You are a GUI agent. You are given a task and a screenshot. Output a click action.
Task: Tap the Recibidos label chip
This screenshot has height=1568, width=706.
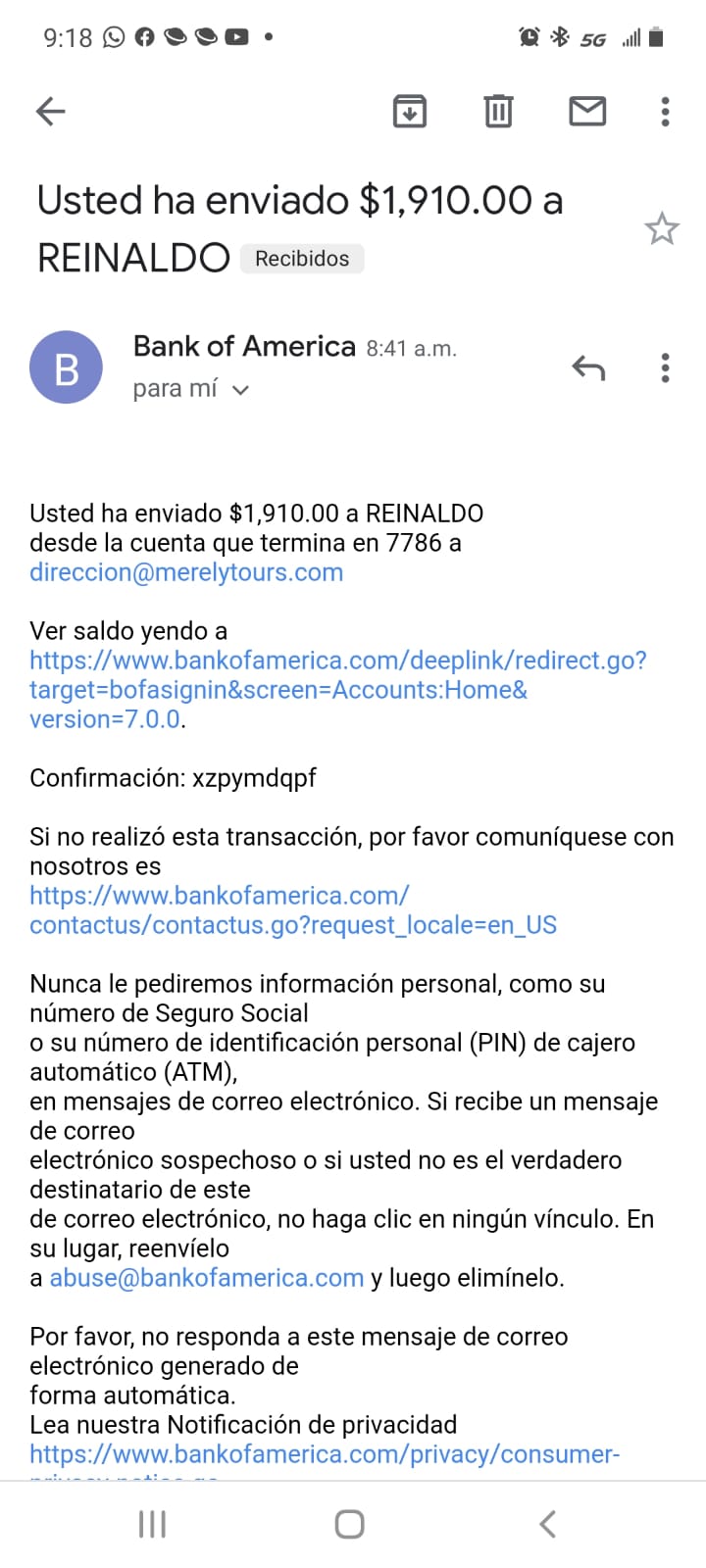click(302, 259)
